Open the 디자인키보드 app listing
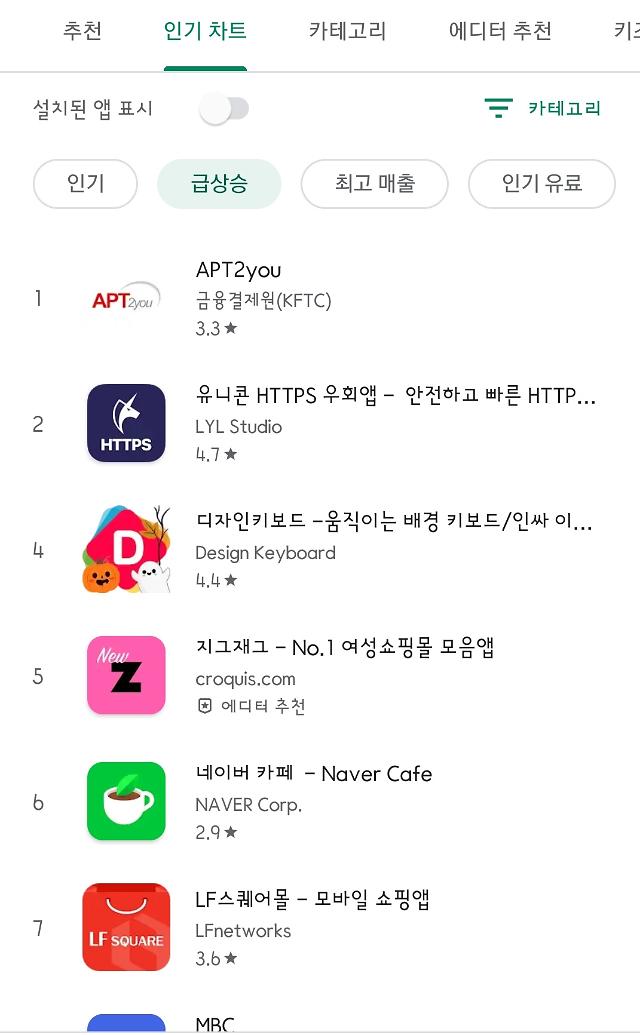Screen dimensions: 640x1035 pos(320,550)
